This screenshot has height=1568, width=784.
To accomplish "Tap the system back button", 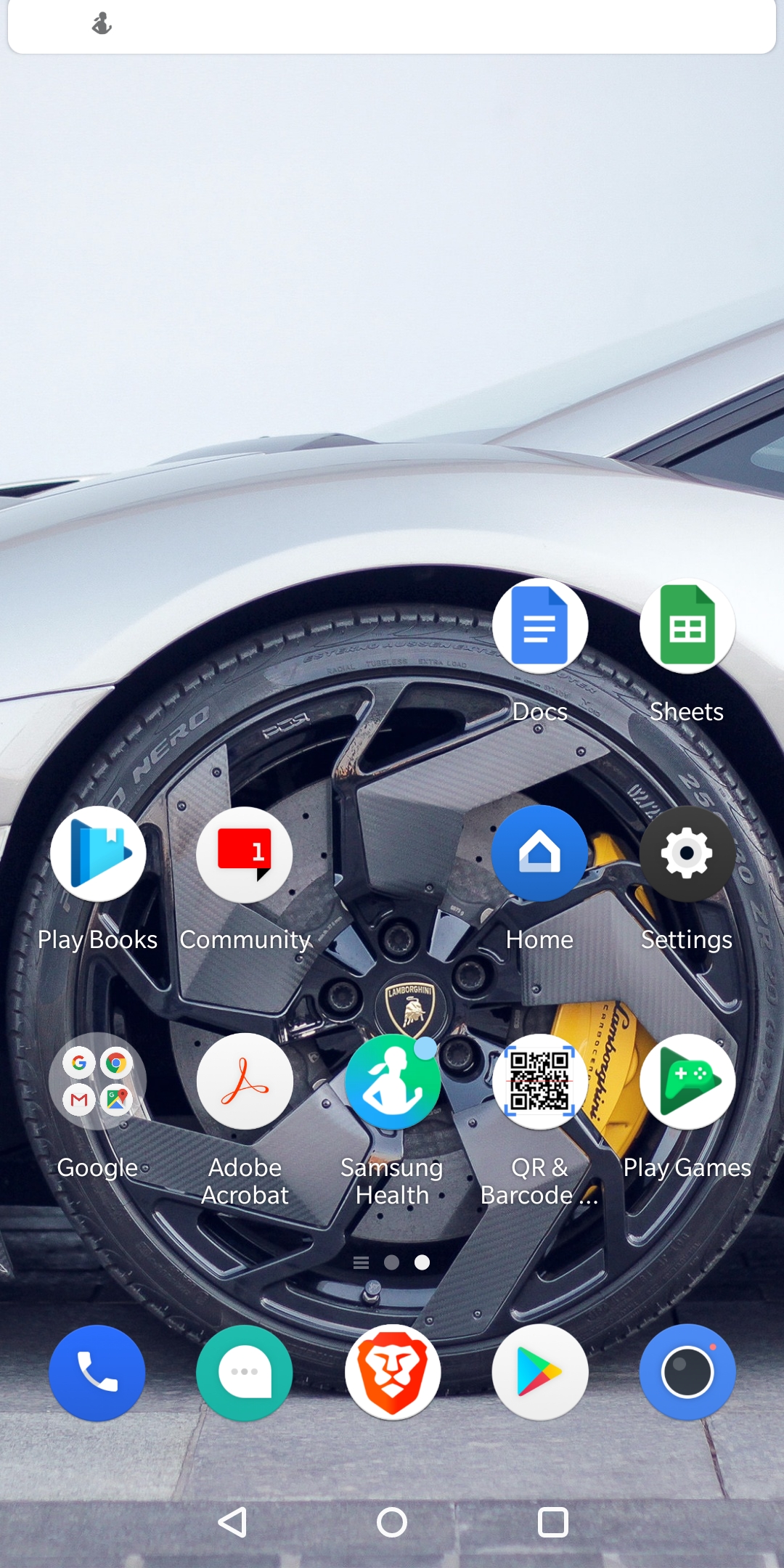I will click(x=232, y=1522).
